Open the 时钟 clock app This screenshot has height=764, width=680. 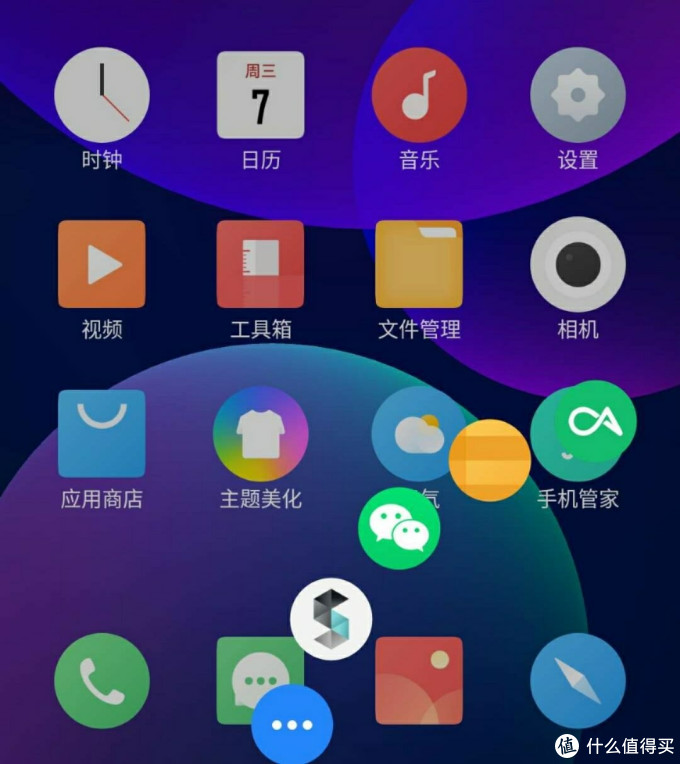coord(101,95)
